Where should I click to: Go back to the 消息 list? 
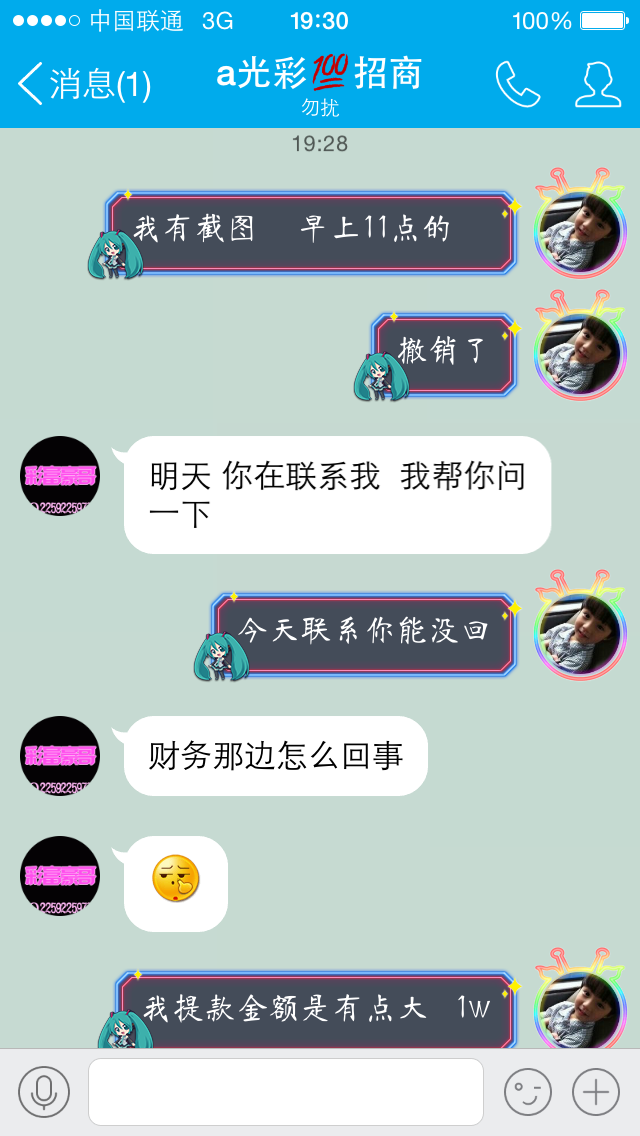pos(84,84)
